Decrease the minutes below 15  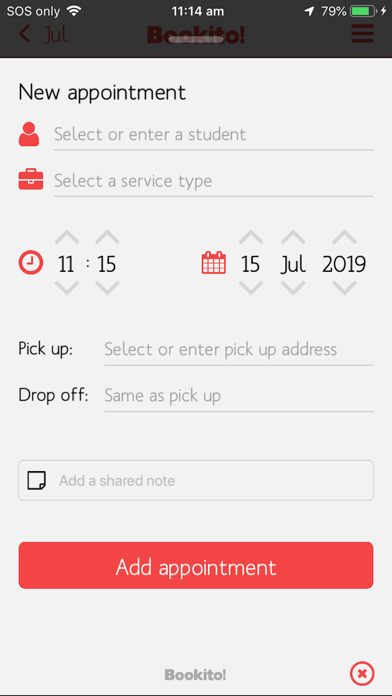107,288
